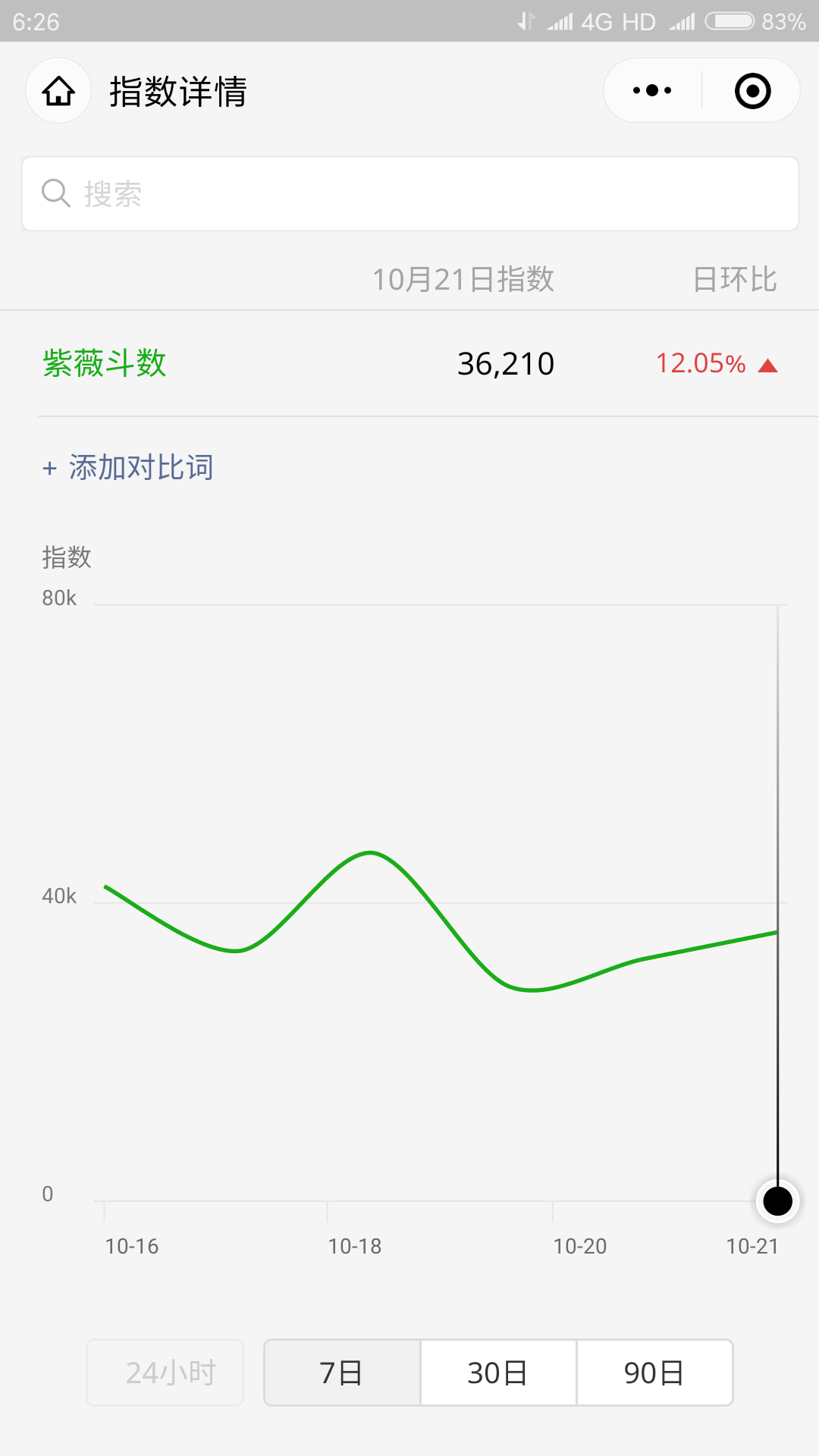Image resolution: width=819 pixels, height=1456 pixels.
Task: Tap the chart marker at 10-21
Action: [x=777, y=1201]
